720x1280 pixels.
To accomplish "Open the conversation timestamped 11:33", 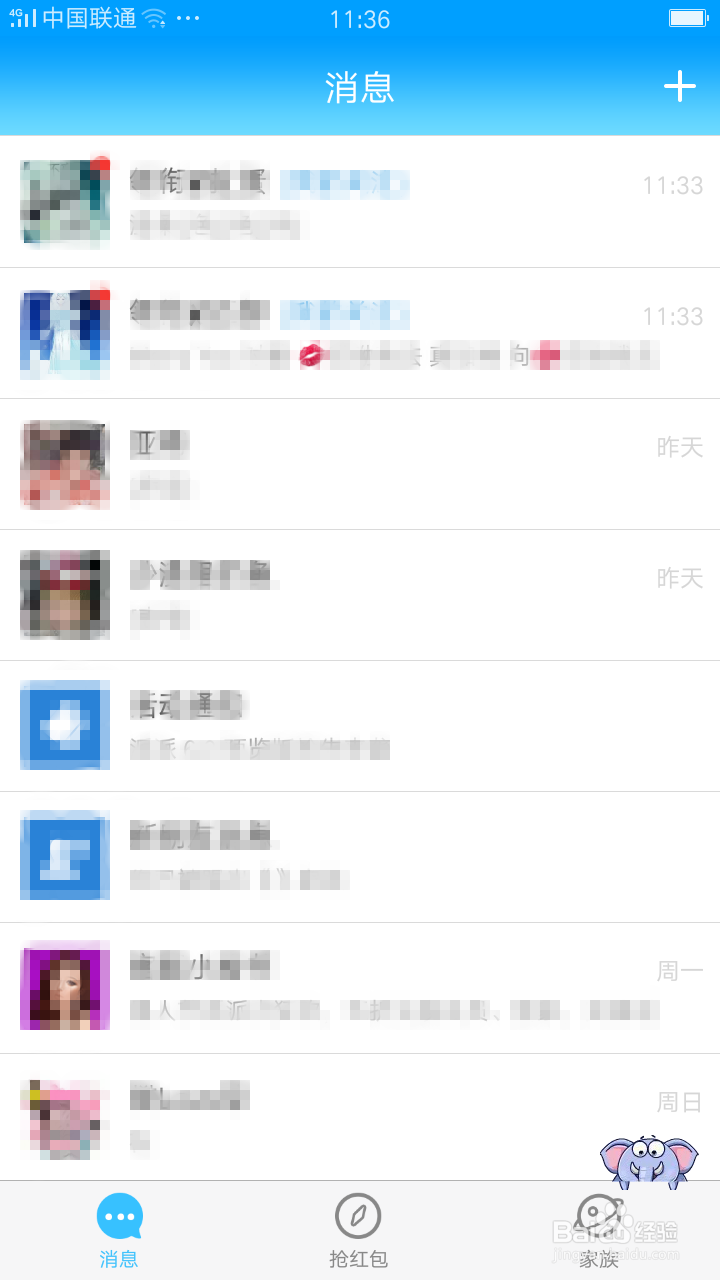I will click(360, 204).
